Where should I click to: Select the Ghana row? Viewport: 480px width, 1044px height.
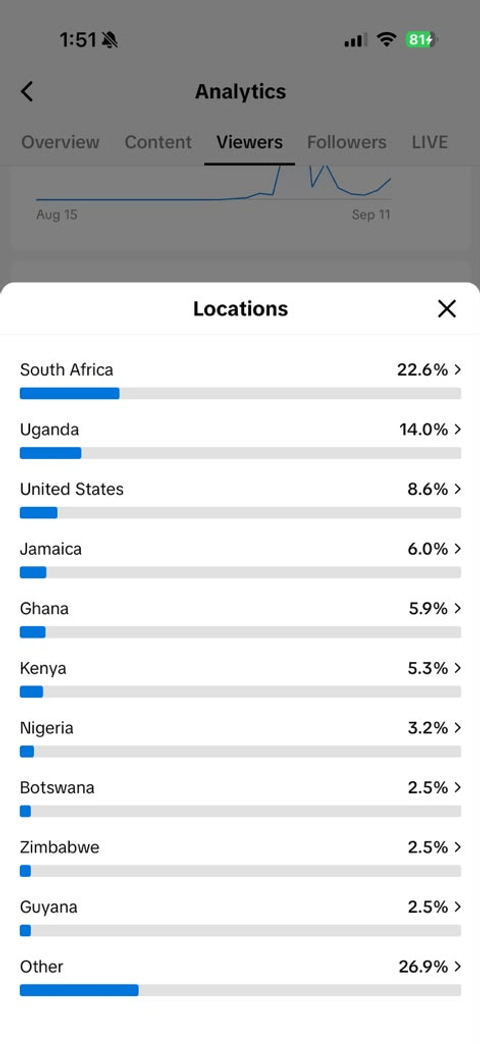pyautogui.click(x=240, y=620)
